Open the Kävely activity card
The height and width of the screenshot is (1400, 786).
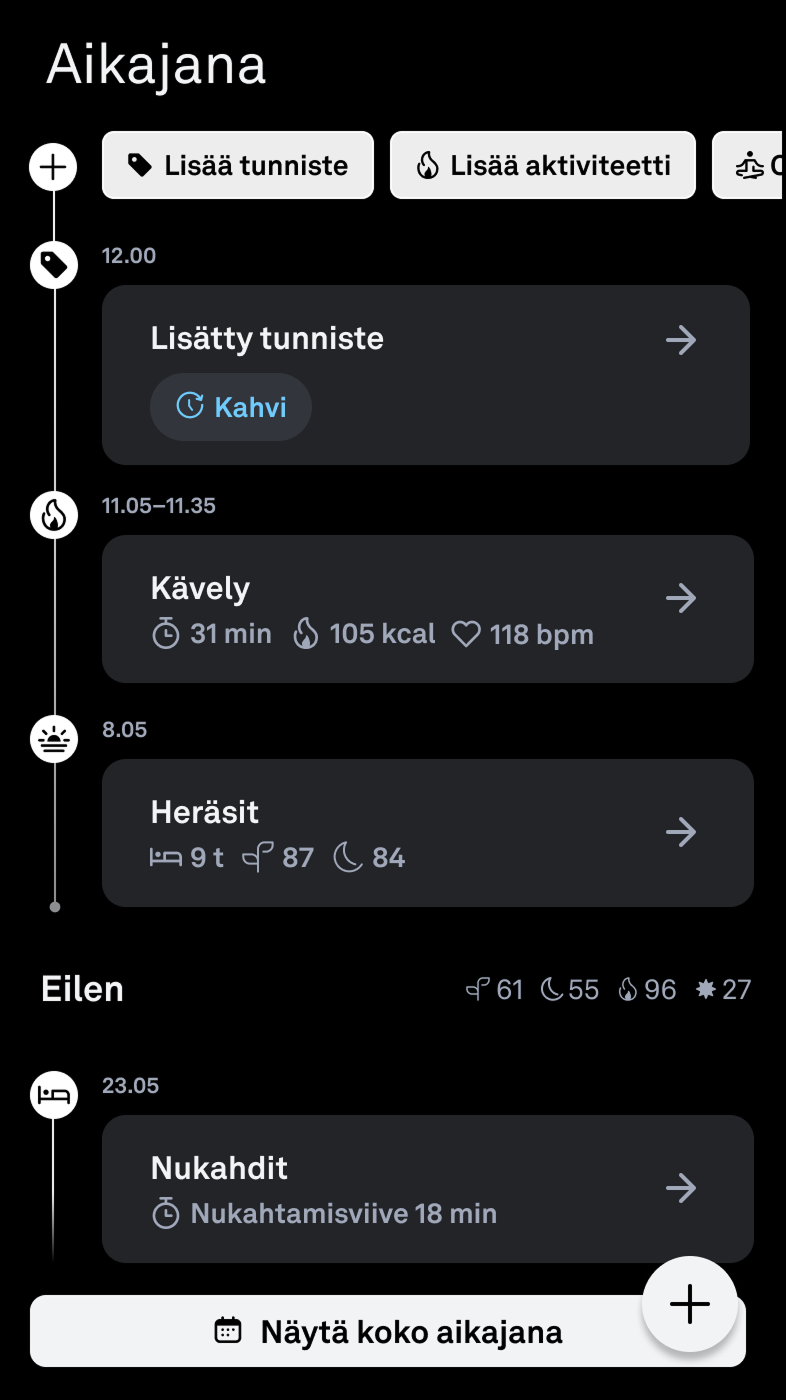pos(428,609)
